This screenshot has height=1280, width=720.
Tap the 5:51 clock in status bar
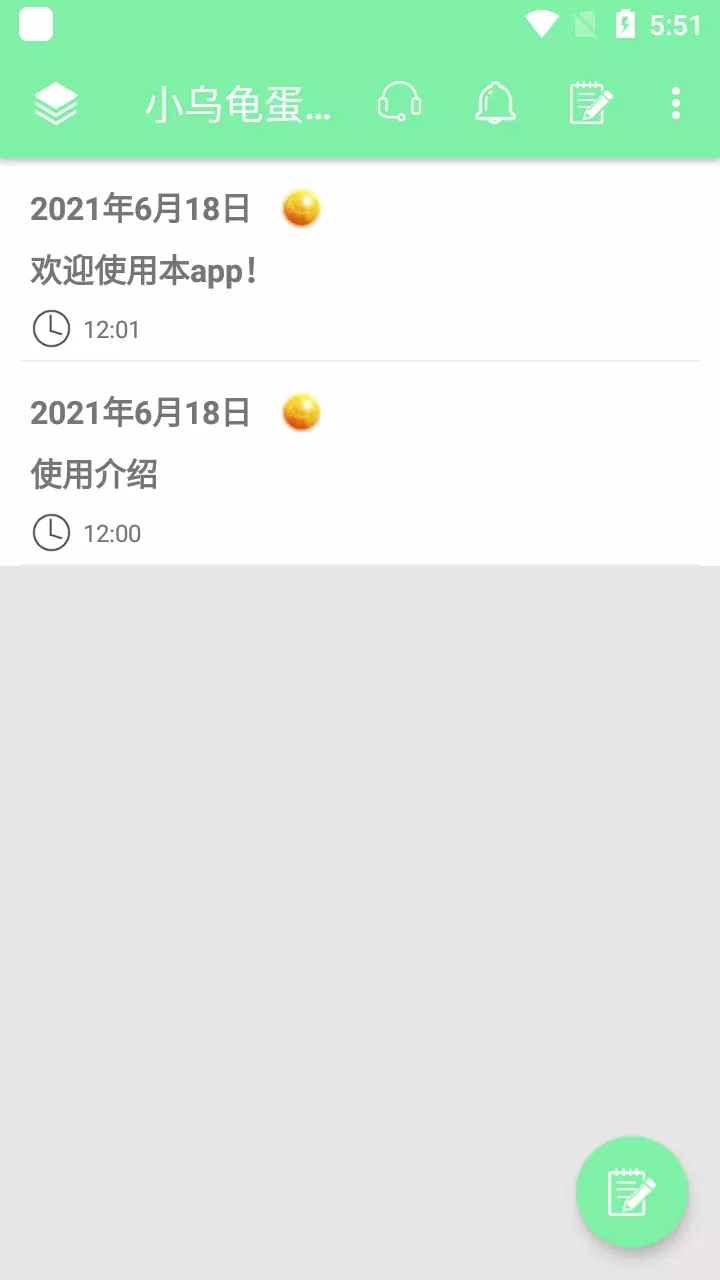[676, 22]
